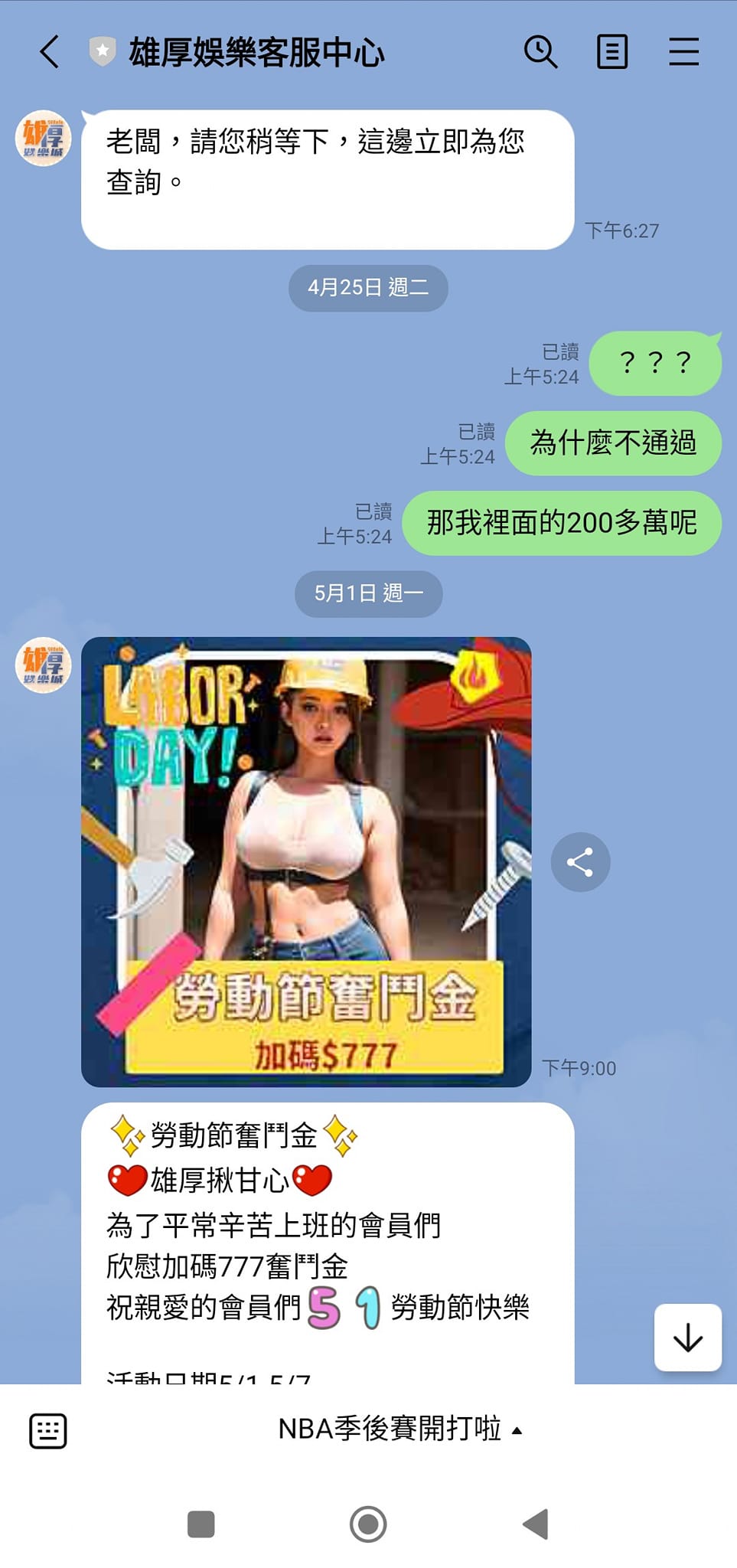Tap the system back triangle
Viewport: 737px width, 1568px height.
pyautogui.click(x=535, y=1524)
